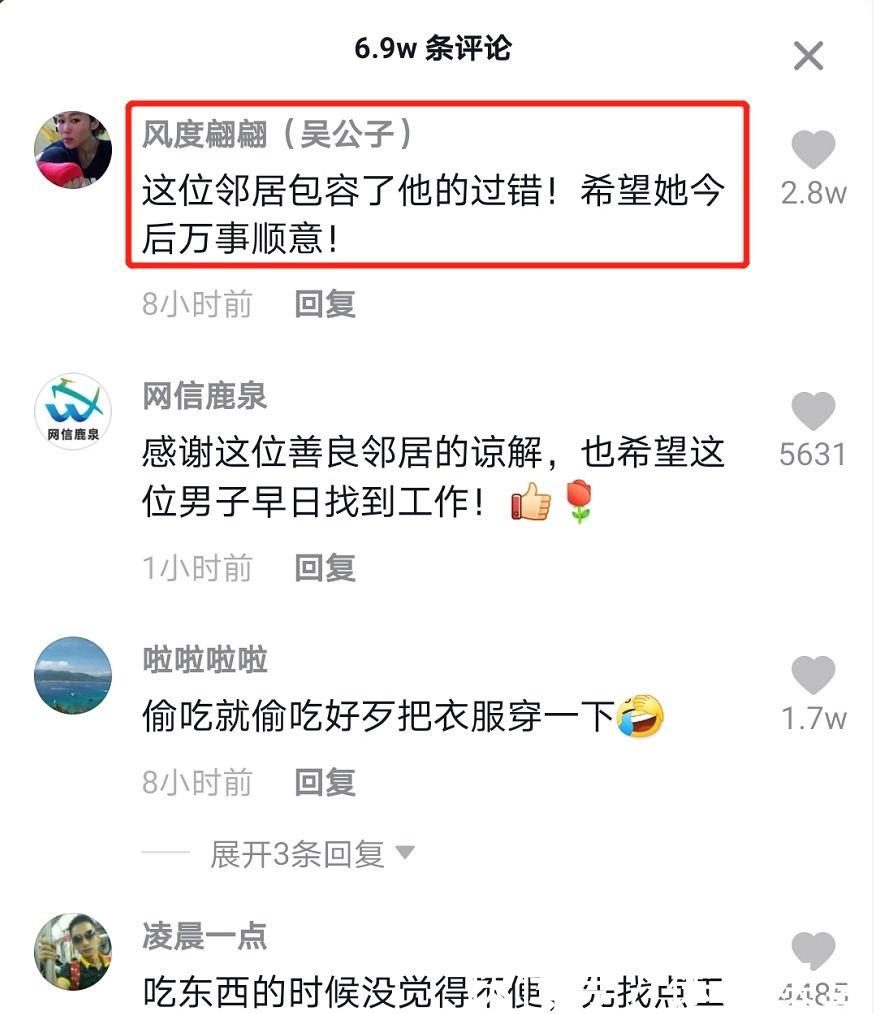This screenshot has height=1014, width=874.
Task: Like the comment by 风度翩翩（吴公子）
Action: (814, 148)
